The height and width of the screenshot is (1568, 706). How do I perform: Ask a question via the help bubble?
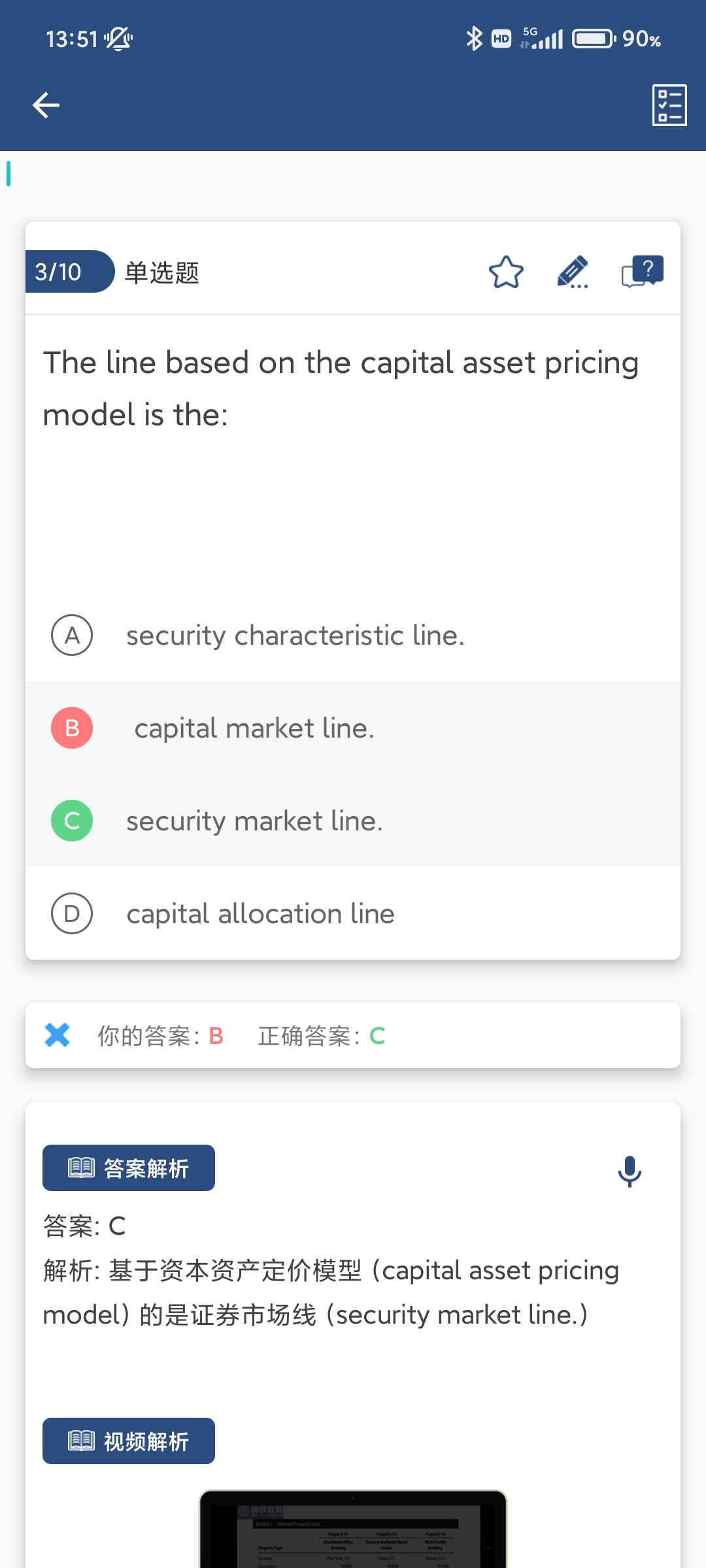pos(642,271)
